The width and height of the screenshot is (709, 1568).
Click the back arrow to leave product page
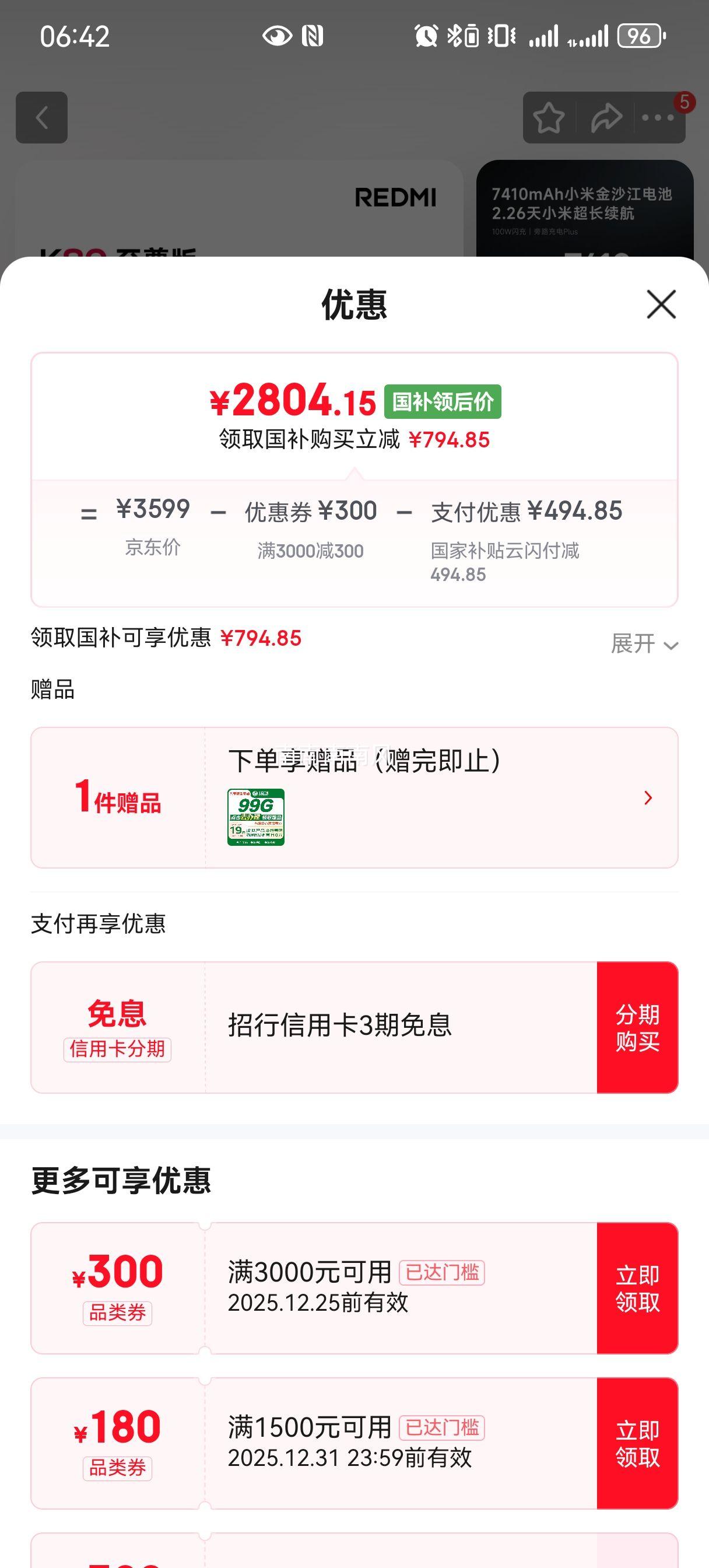click(x=41, y=117)
